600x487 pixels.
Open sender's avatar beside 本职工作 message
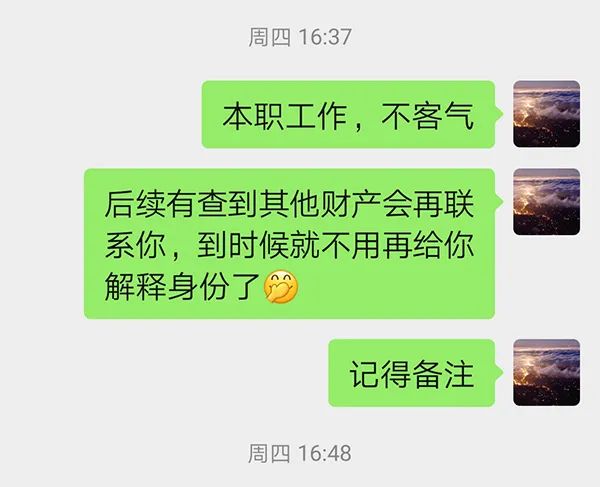click(546, 114)
